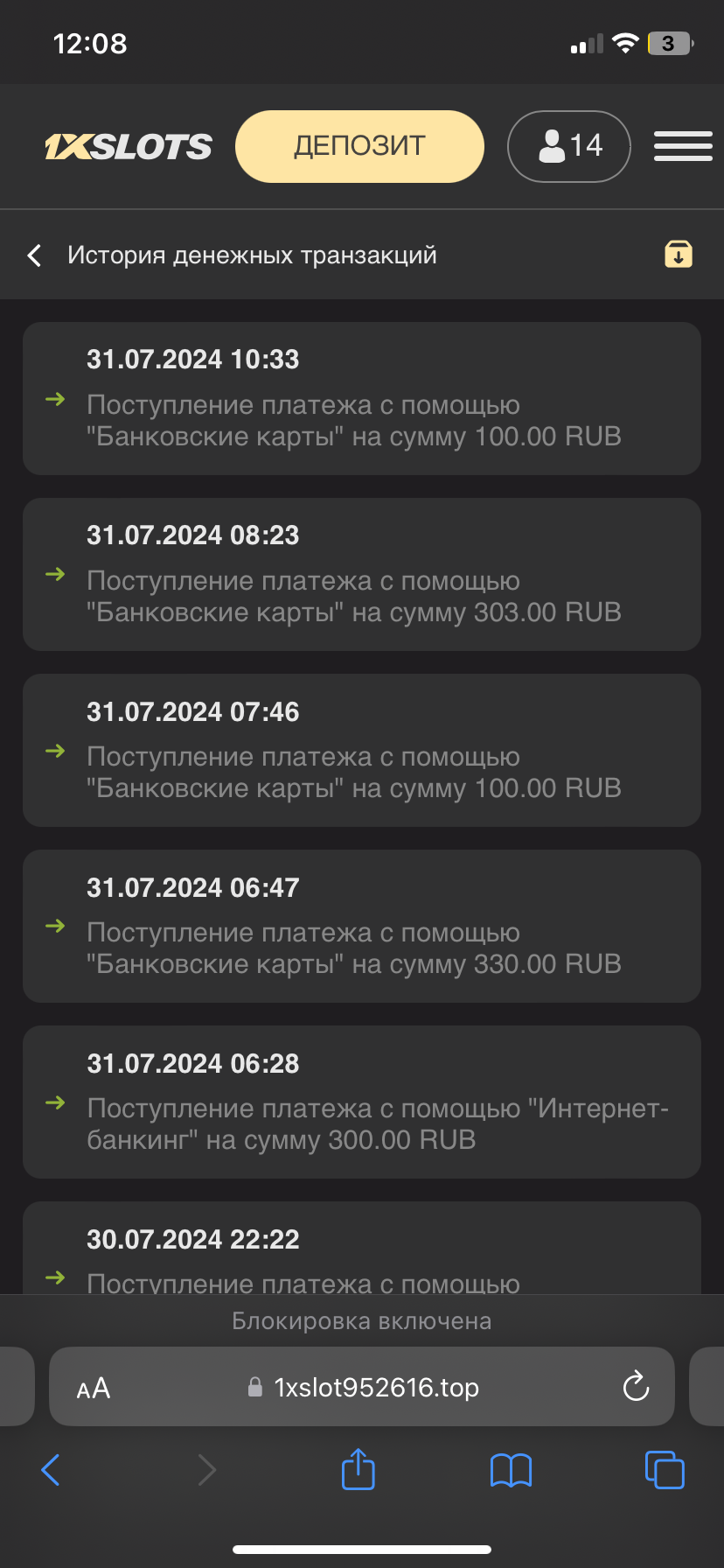Screen dimensions: 724x1568
Task: Open Safari bookmarks
Action: coord(512,1470)
